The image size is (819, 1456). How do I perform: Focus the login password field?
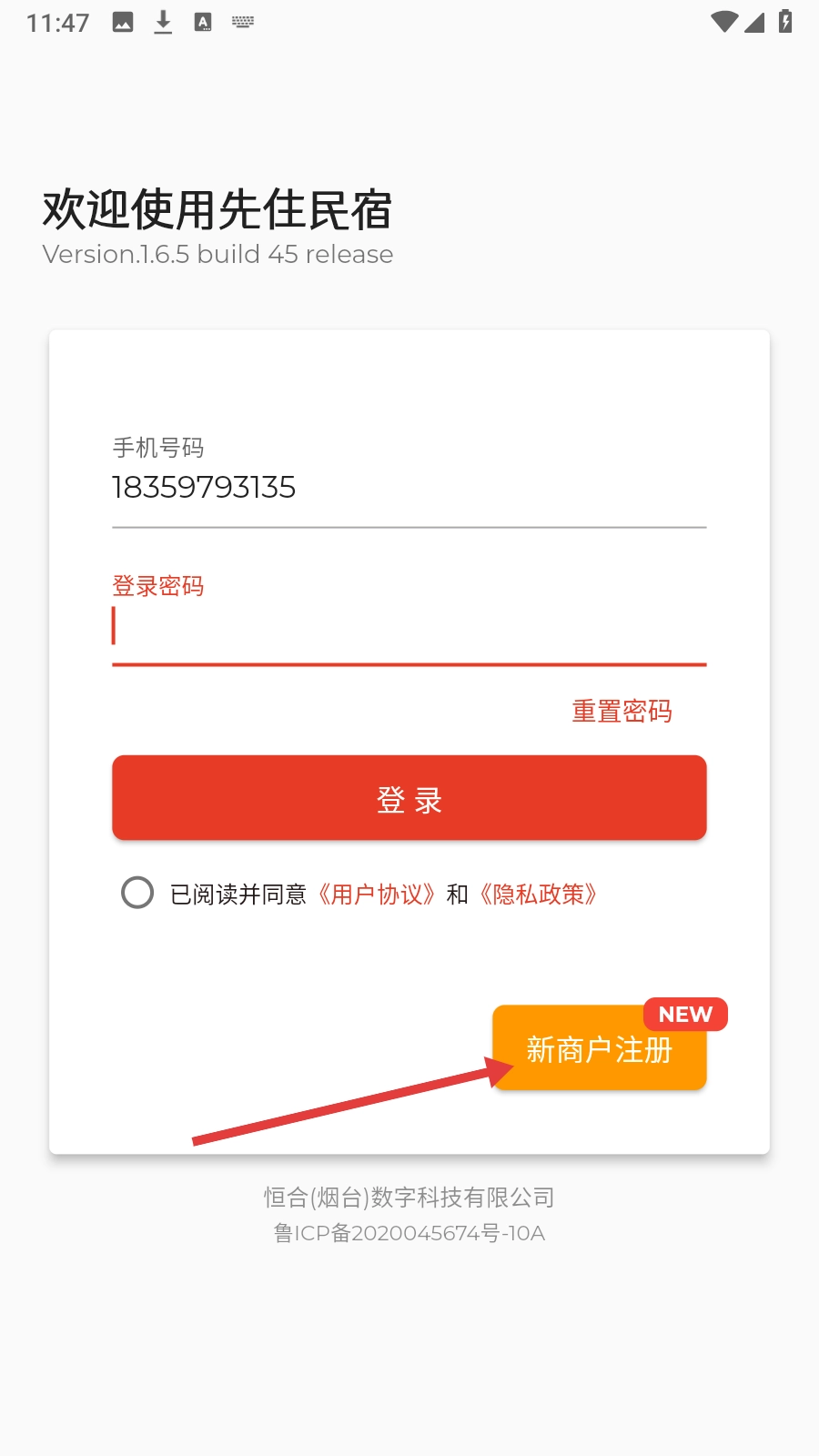pyautogui.click(x=409, y=628)
